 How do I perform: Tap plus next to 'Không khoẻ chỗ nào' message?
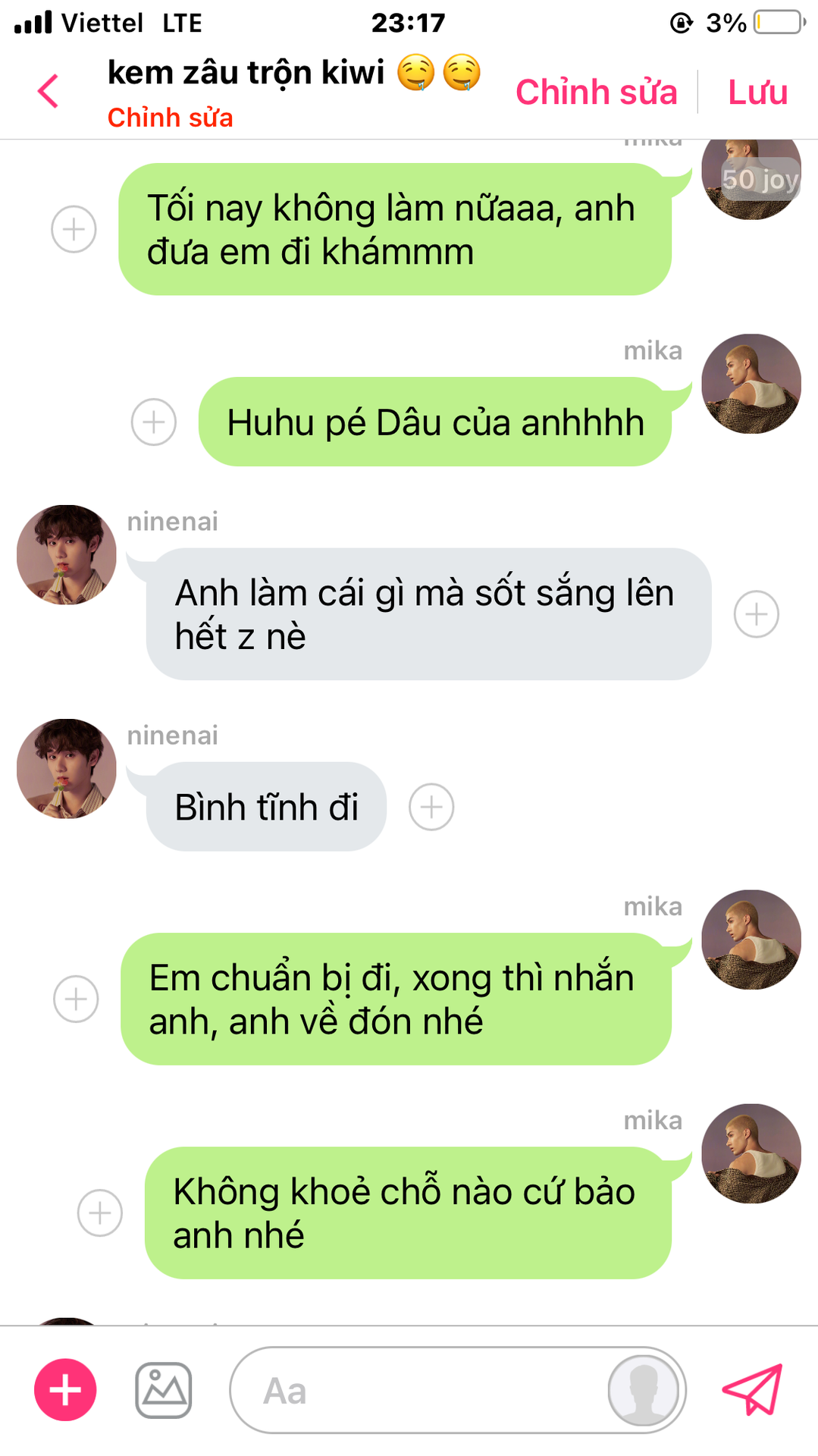click(100, 1213)
